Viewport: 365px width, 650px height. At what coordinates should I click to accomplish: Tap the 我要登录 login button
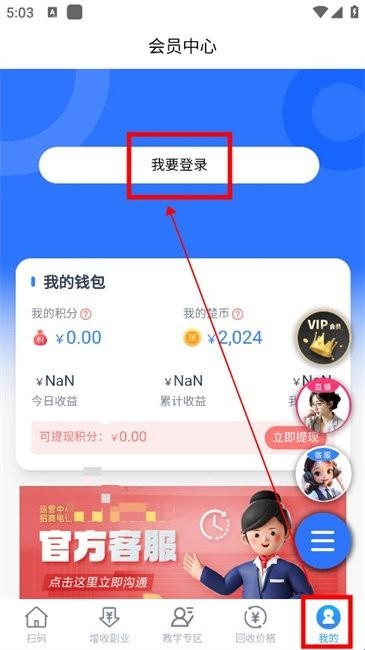click(179, 165)
